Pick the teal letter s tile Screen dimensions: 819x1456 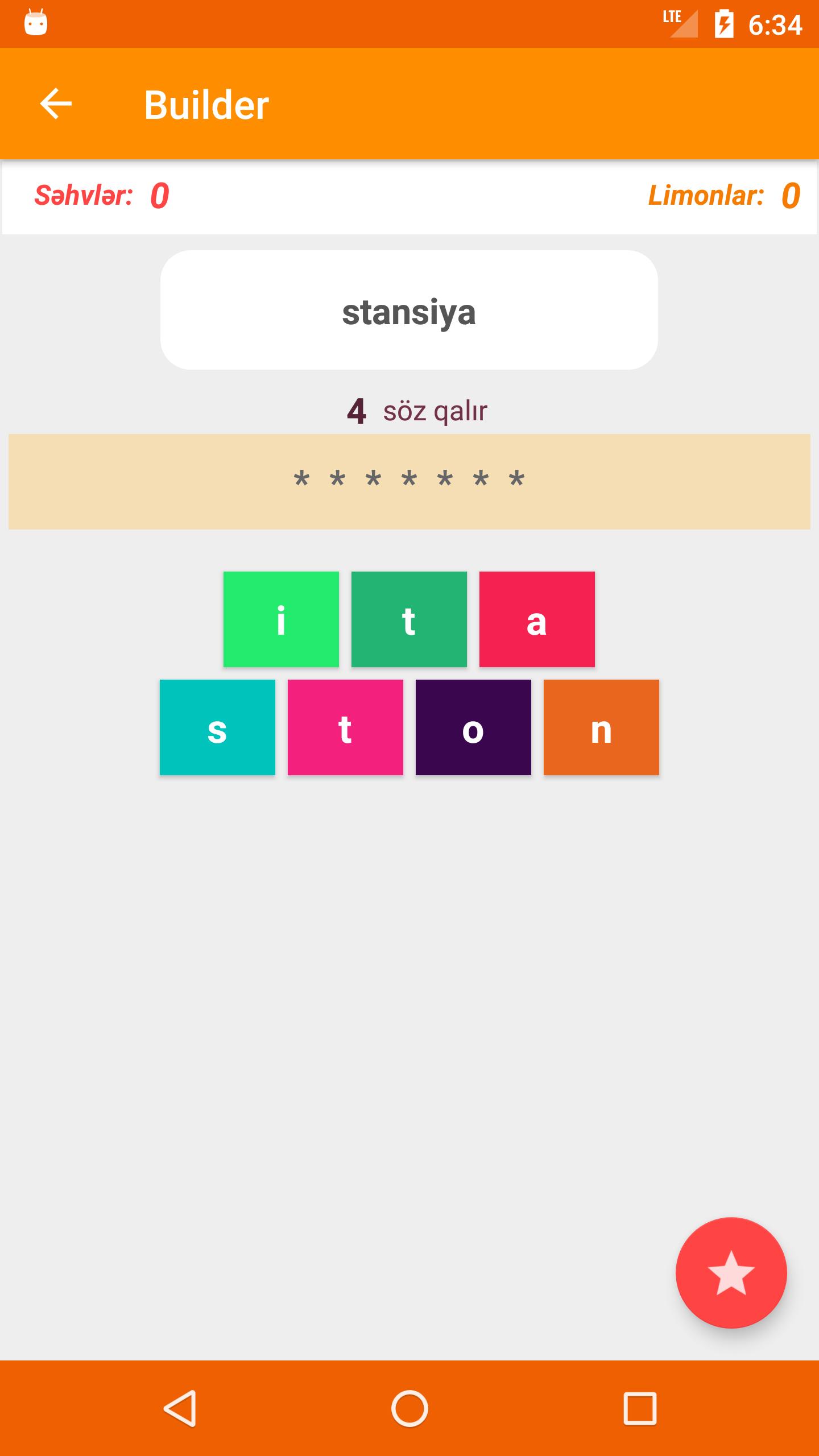(217, 727)
